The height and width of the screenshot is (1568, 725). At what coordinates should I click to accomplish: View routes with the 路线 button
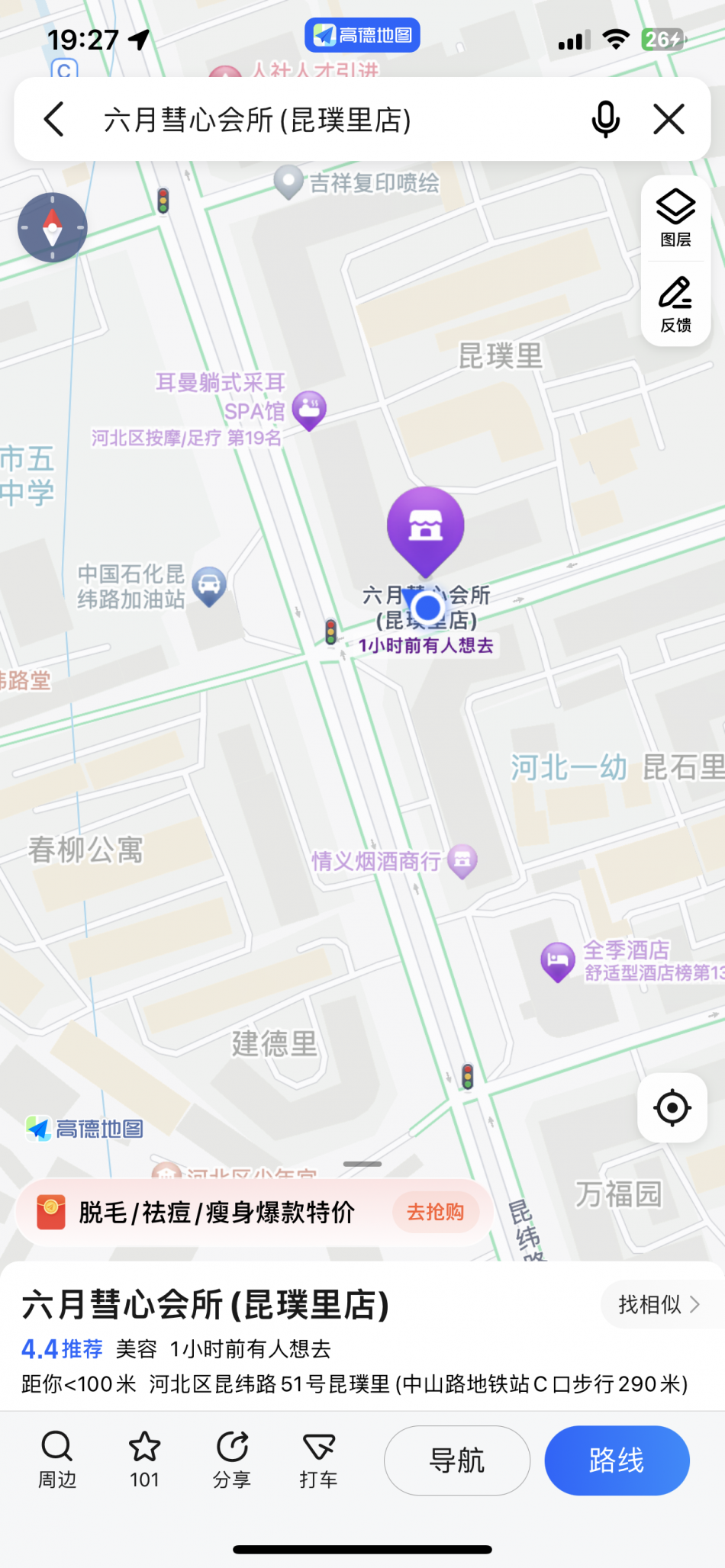[617, 1460]
